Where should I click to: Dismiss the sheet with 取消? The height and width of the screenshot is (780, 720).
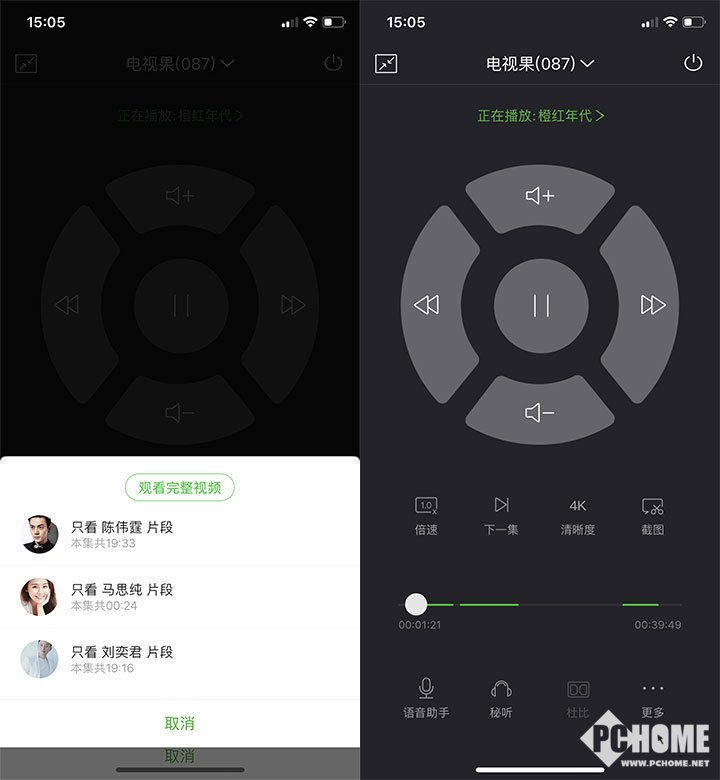180,723
